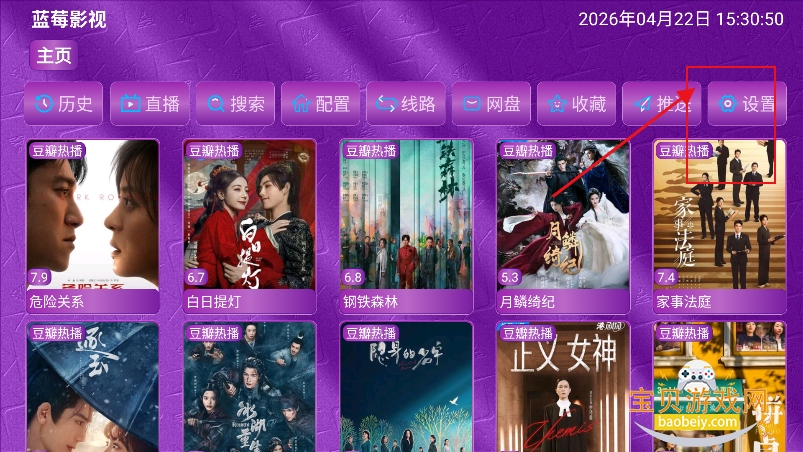Open 历史 watch history
This screenshot has height=452, width=803.
(x=65, y=104)
